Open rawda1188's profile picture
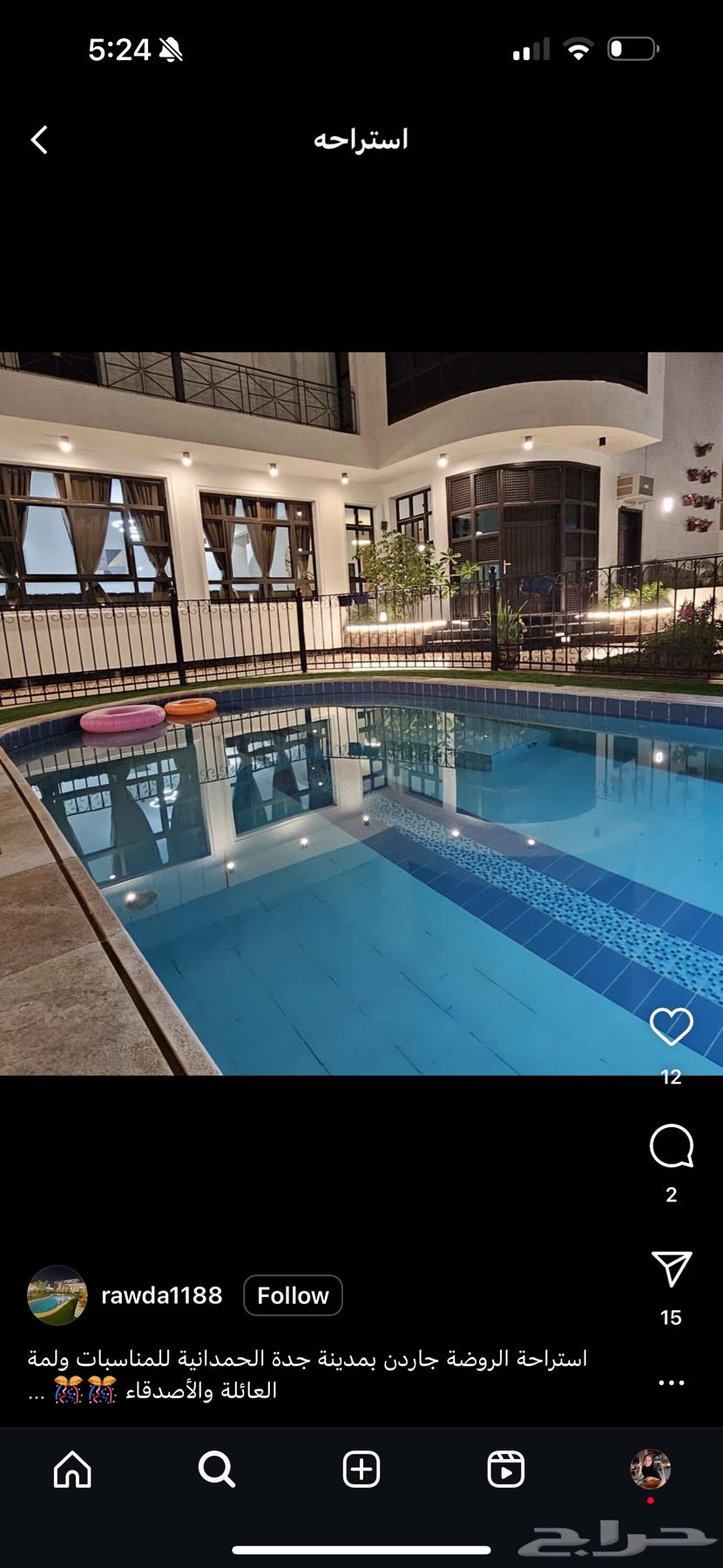 57,1295
